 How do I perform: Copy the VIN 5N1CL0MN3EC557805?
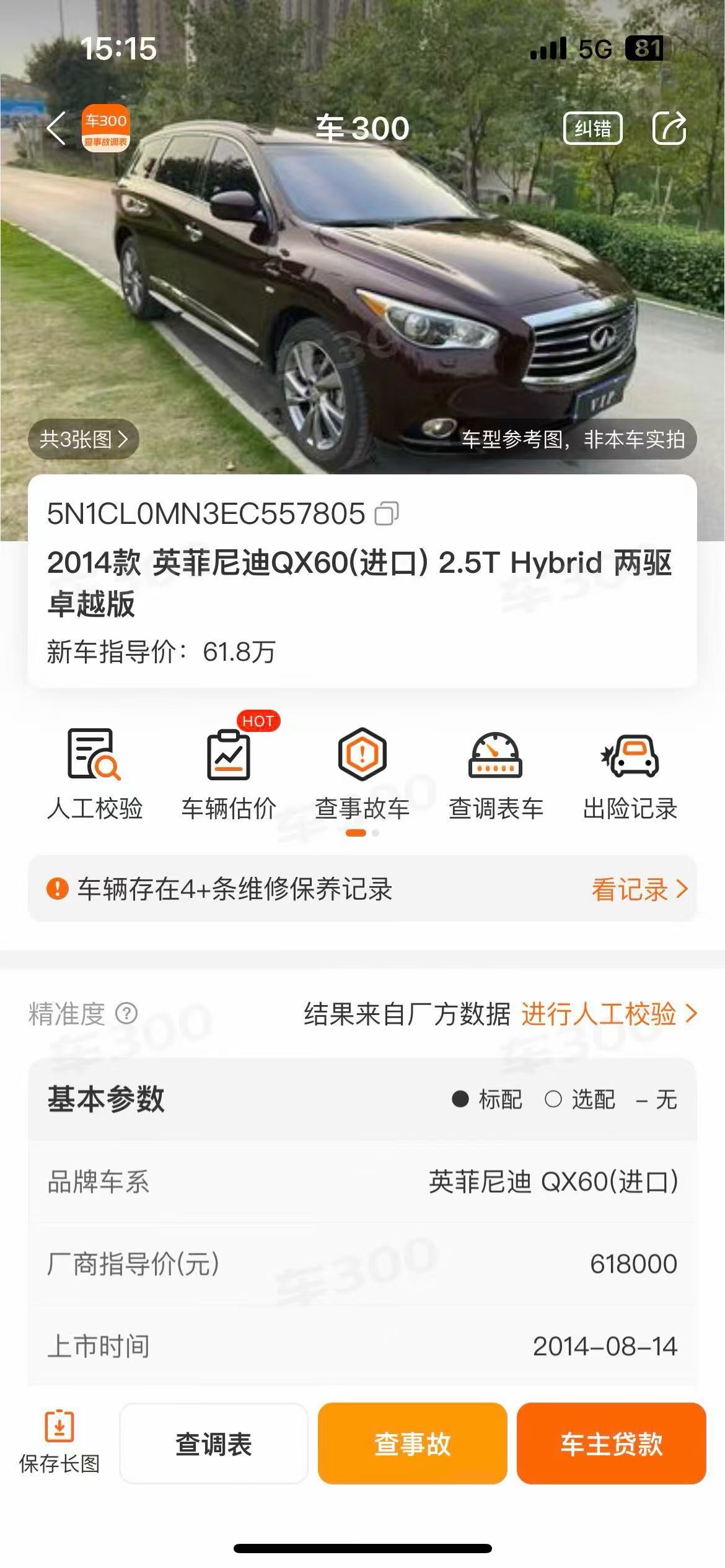[x=387, y=513]
